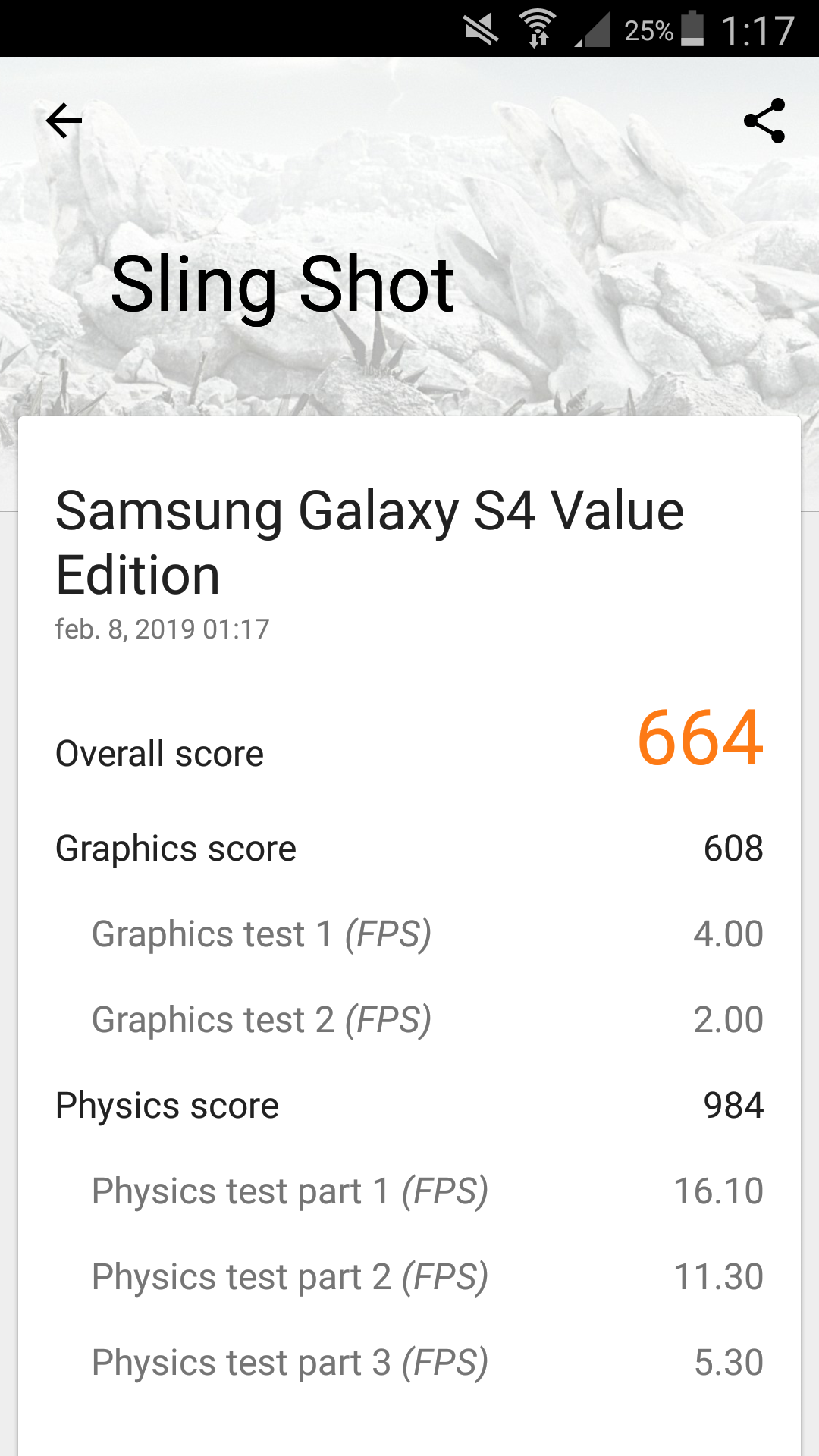Viewport: 819px width, 1456px height.
Task: Go back using the arrow icon
Action: (64, 121)
